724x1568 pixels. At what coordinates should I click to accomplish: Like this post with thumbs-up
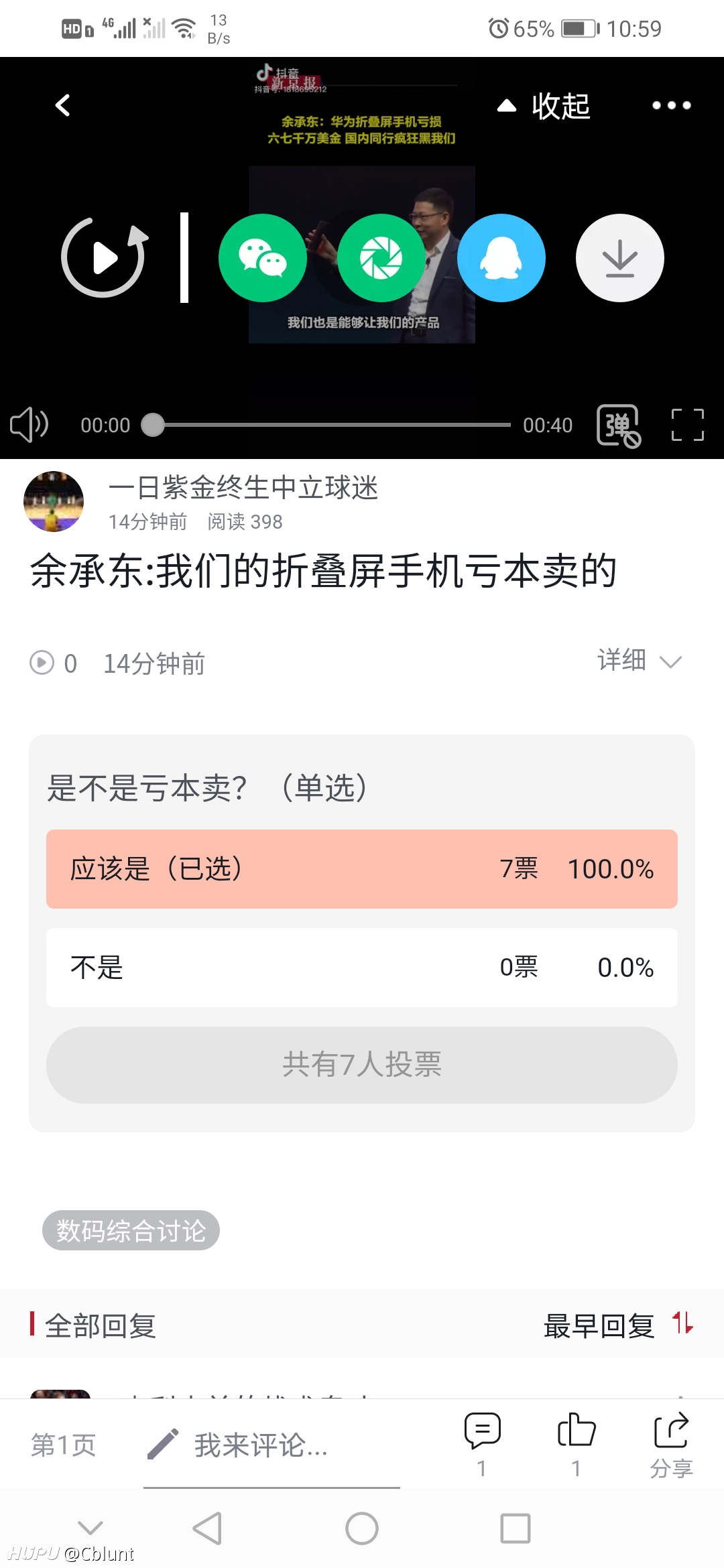[577, 1445]
